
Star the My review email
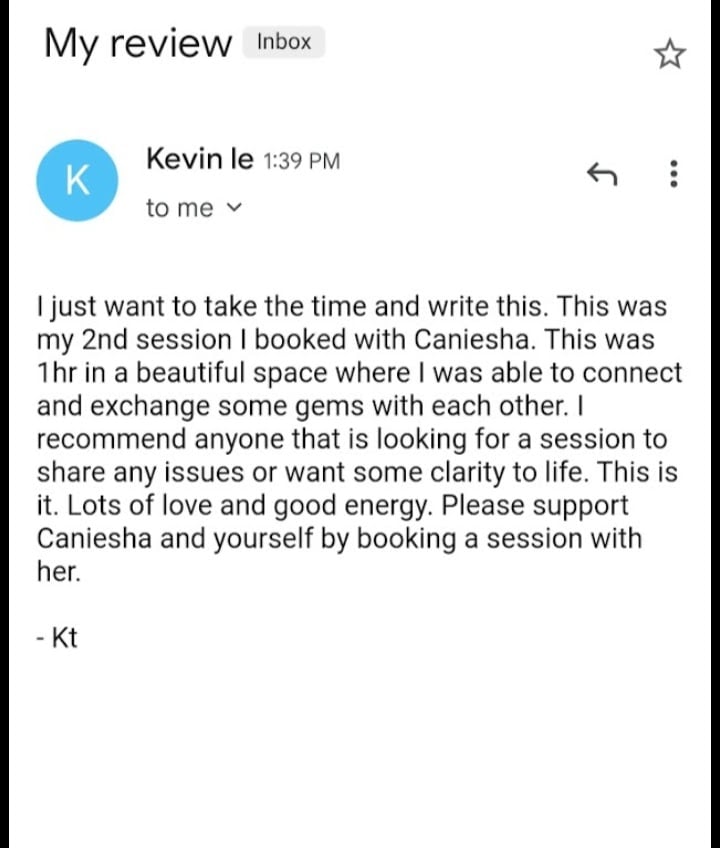[669, 54]
